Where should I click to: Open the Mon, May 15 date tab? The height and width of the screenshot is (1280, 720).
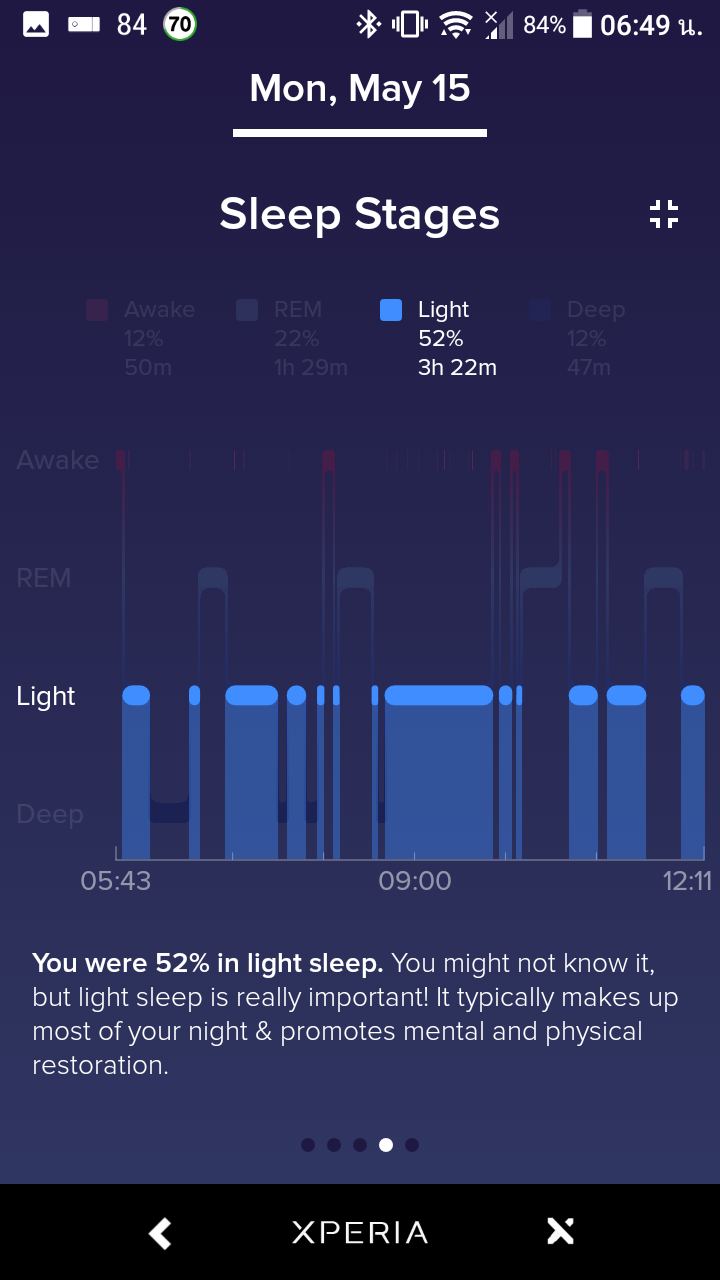tap(360, 90)
